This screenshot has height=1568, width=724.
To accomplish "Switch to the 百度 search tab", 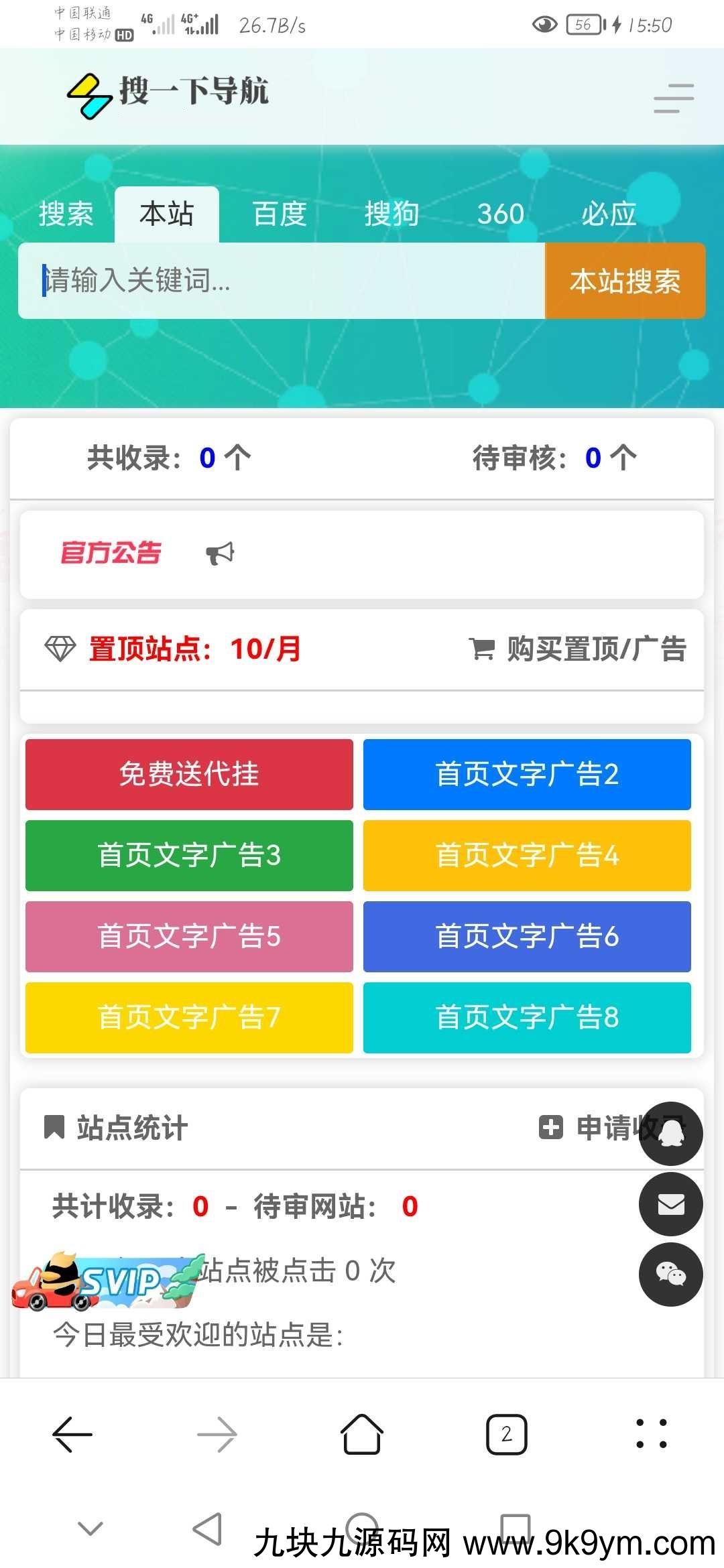I will (280, 214).
